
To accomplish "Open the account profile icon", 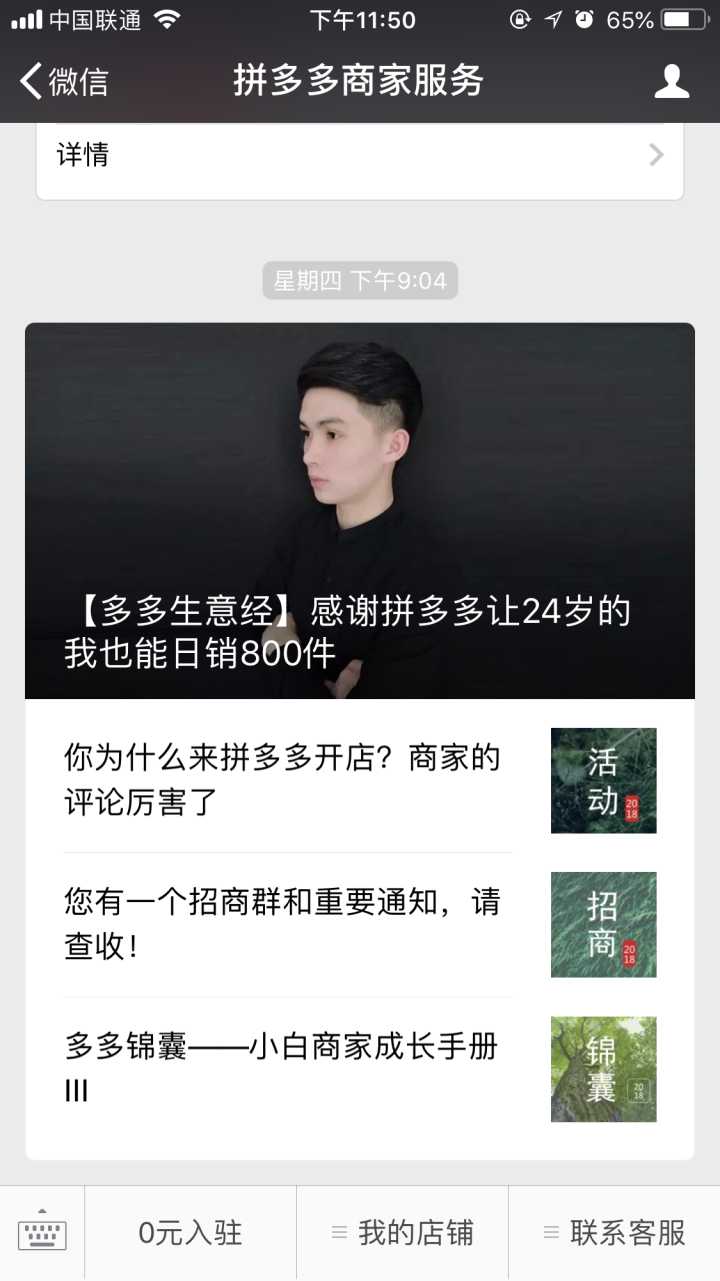I will pyautogui.click(x=671, y=81).
